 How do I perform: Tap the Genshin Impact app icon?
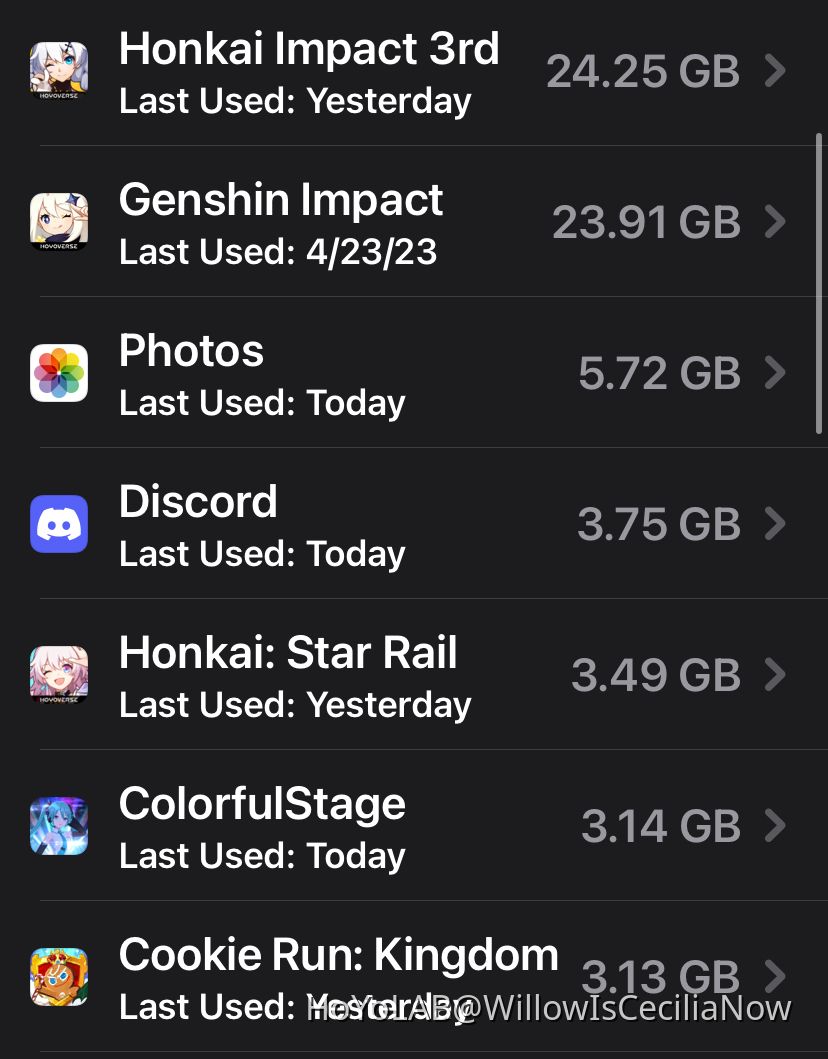pos(59,221)
